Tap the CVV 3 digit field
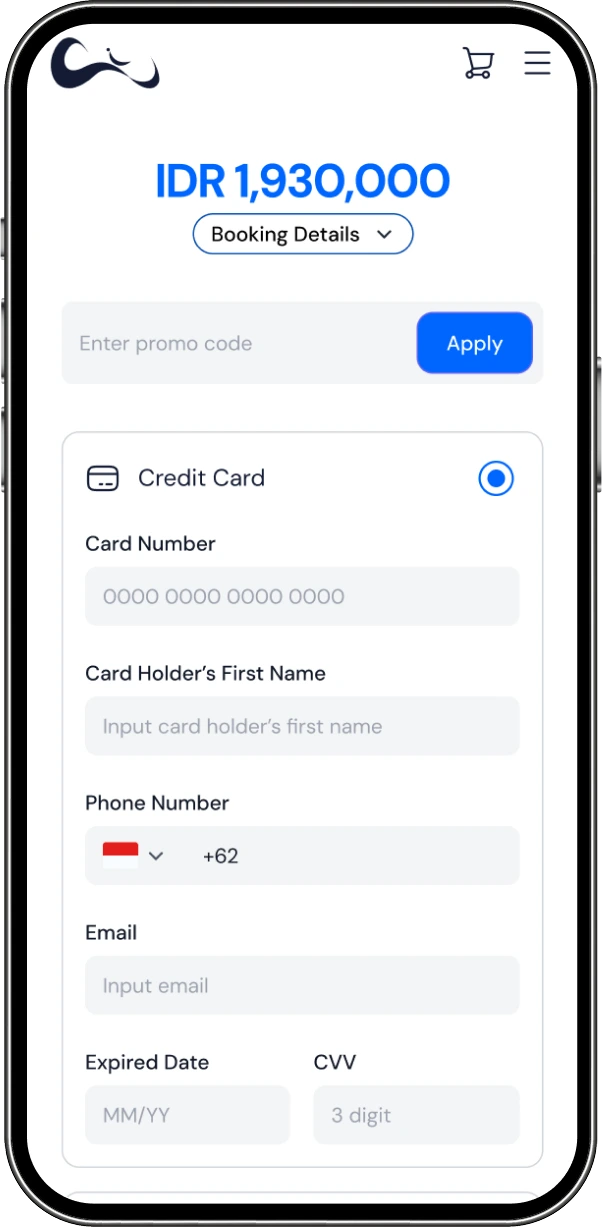This screenshot has height=1228, width=602. point(416,1115)
